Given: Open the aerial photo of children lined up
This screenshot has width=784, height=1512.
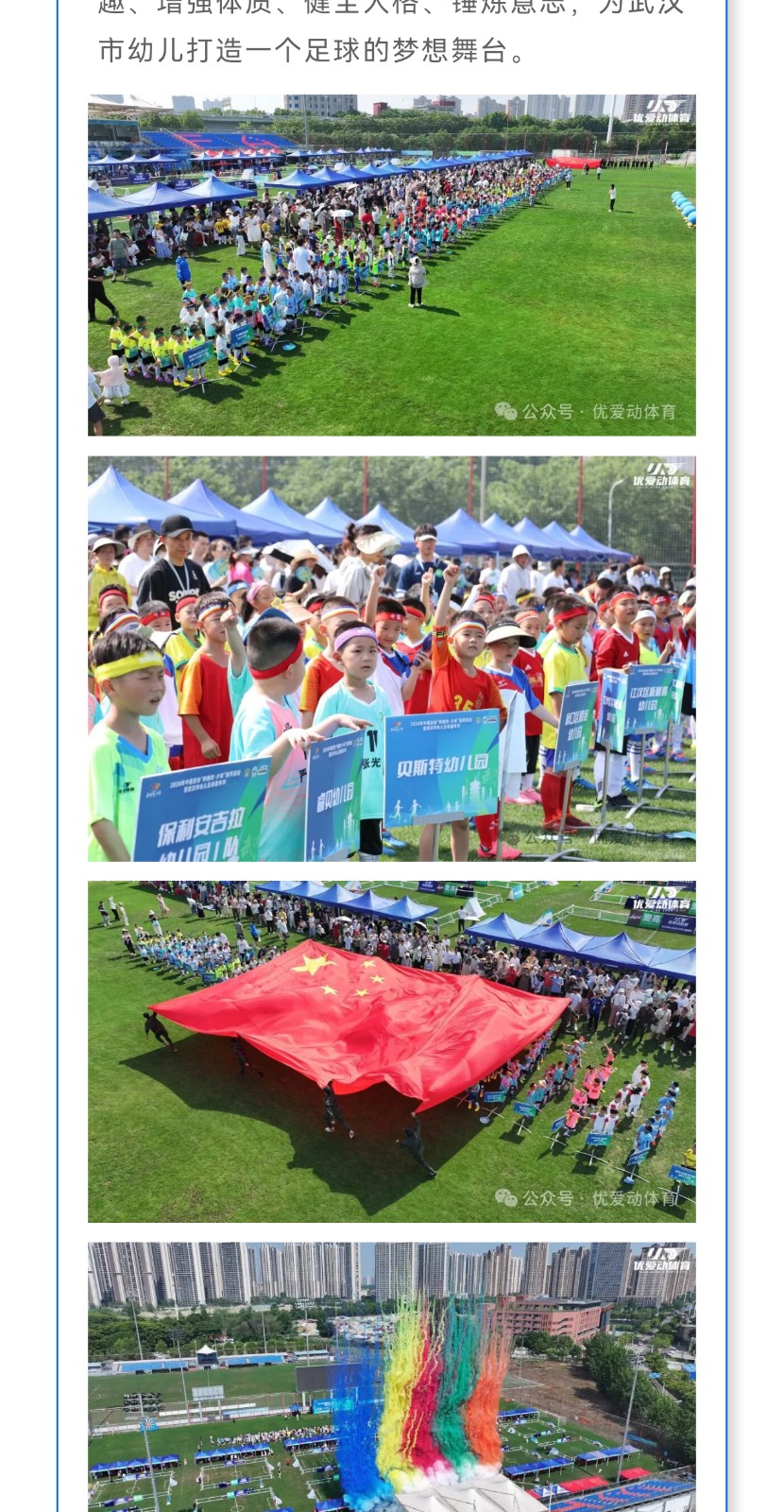Looking at the screenshot, I should pos(391,265).
